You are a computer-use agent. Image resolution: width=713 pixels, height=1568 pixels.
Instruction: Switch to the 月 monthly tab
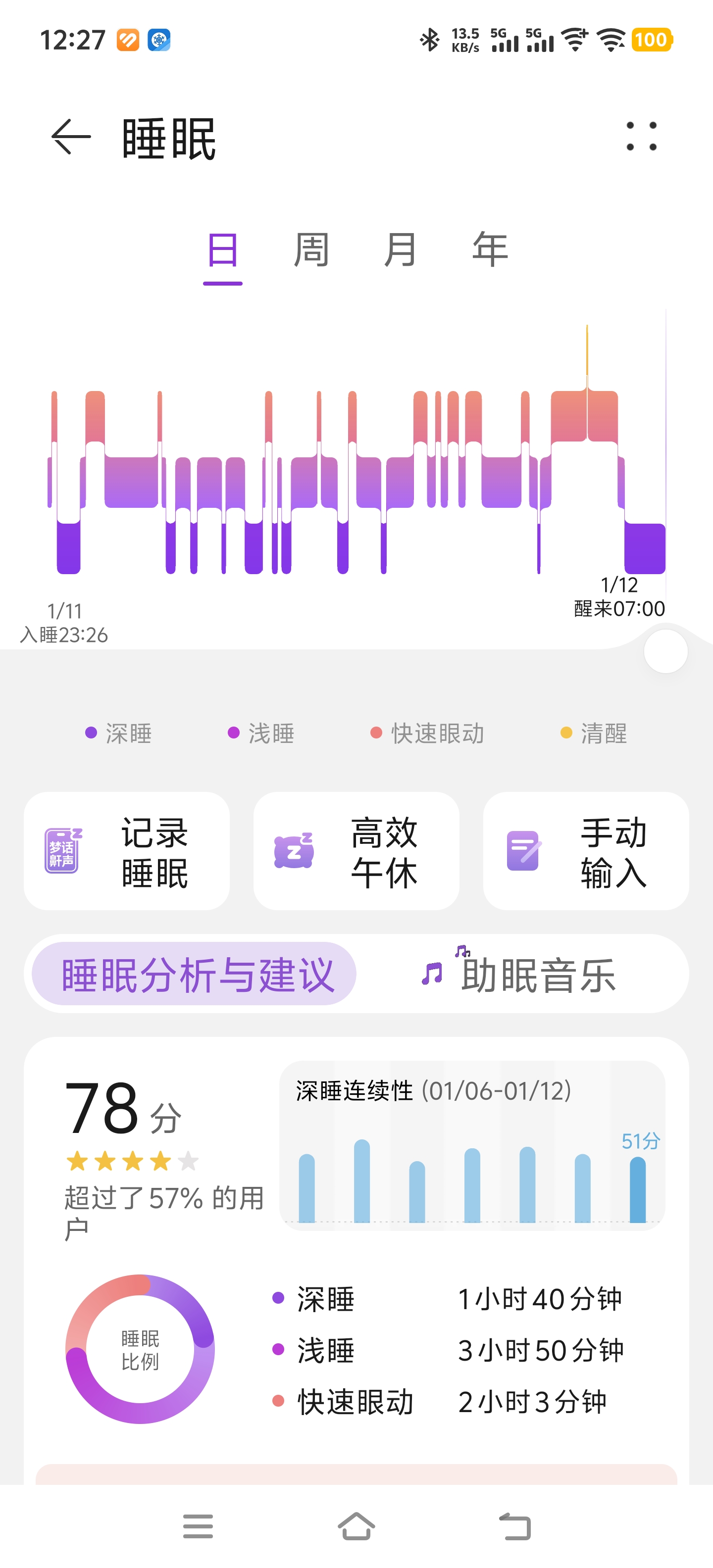tap(401, 249)
